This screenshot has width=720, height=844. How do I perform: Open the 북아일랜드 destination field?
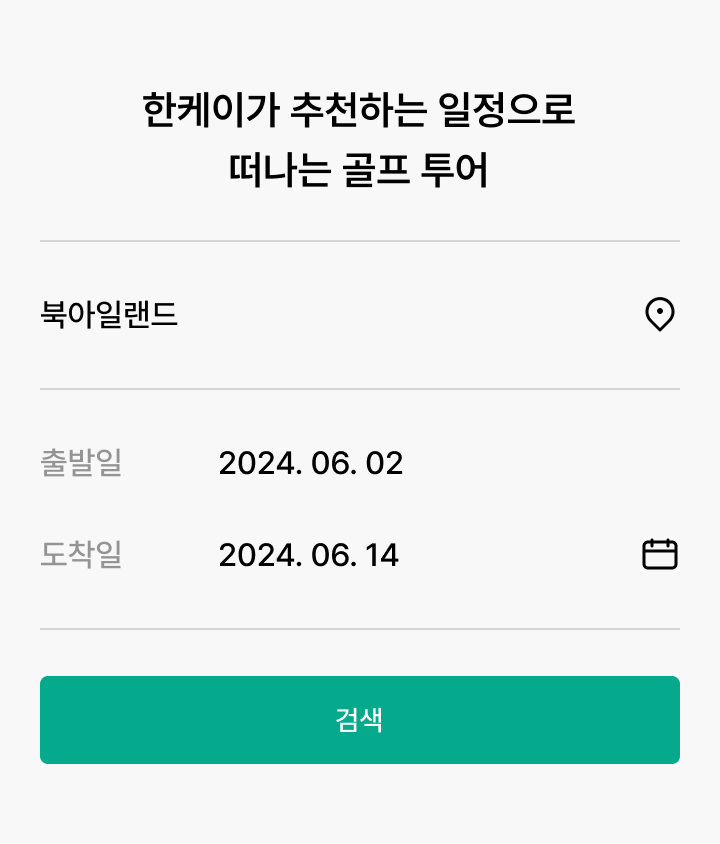pos(110,315)
